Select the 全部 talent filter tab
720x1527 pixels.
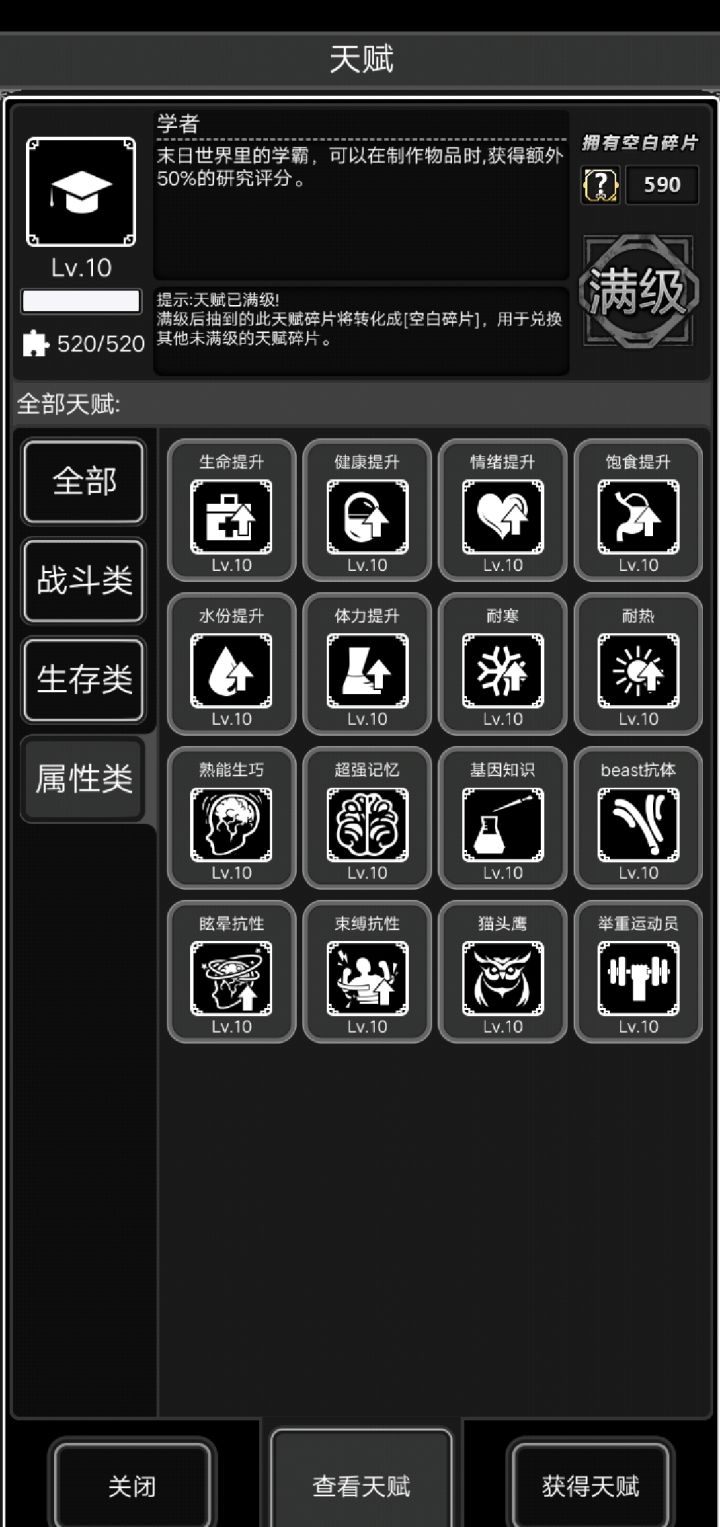point(84,482)
